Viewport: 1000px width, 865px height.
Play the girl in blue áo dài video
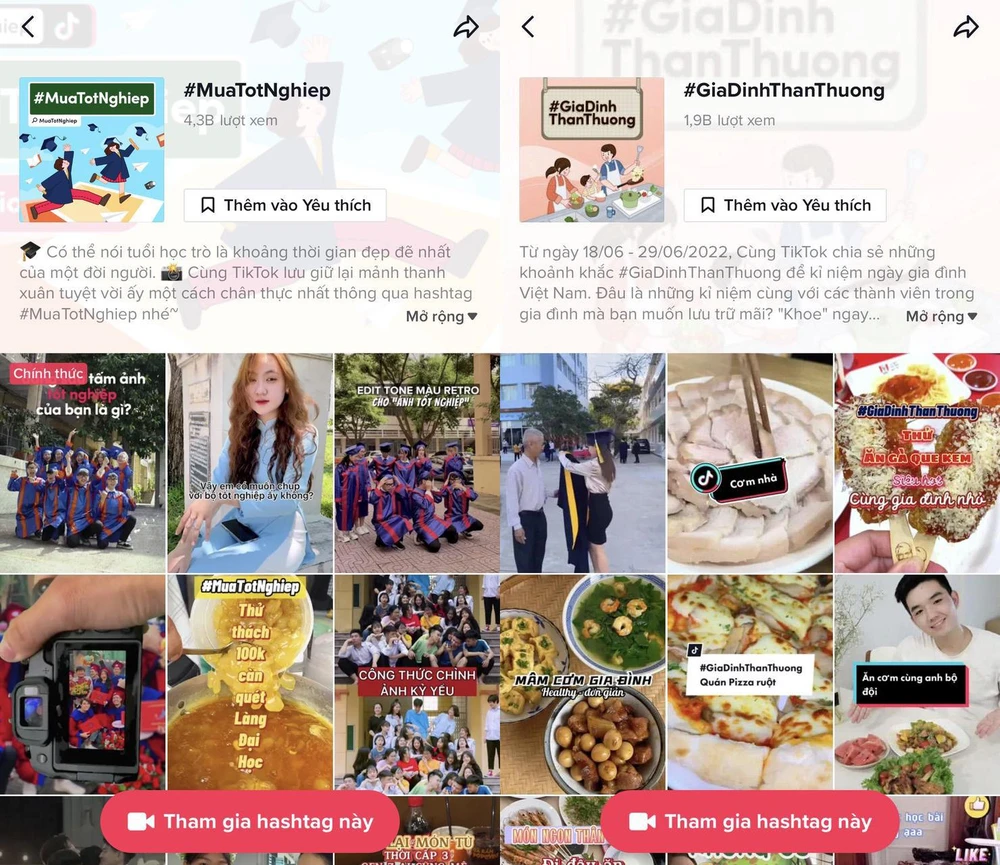250,462
